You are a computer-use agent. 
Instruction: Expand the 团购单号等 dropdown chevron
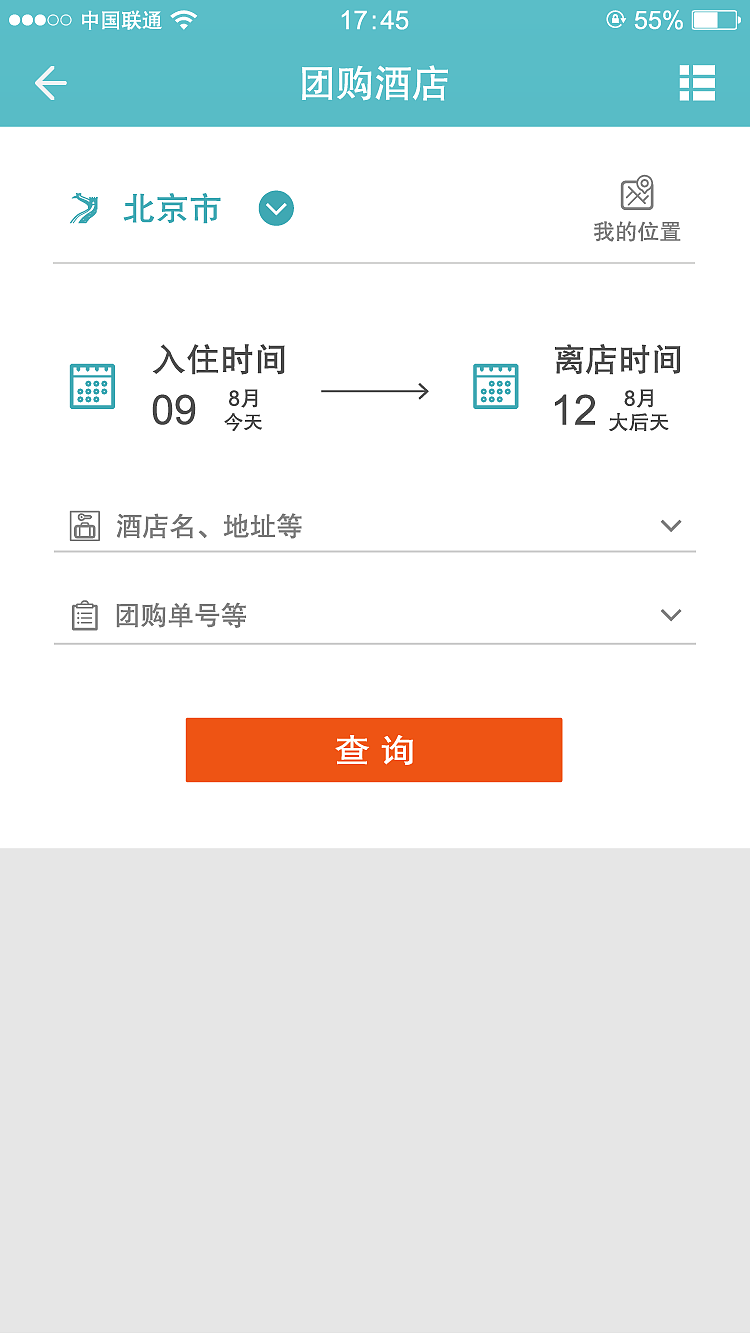[670, 613]
